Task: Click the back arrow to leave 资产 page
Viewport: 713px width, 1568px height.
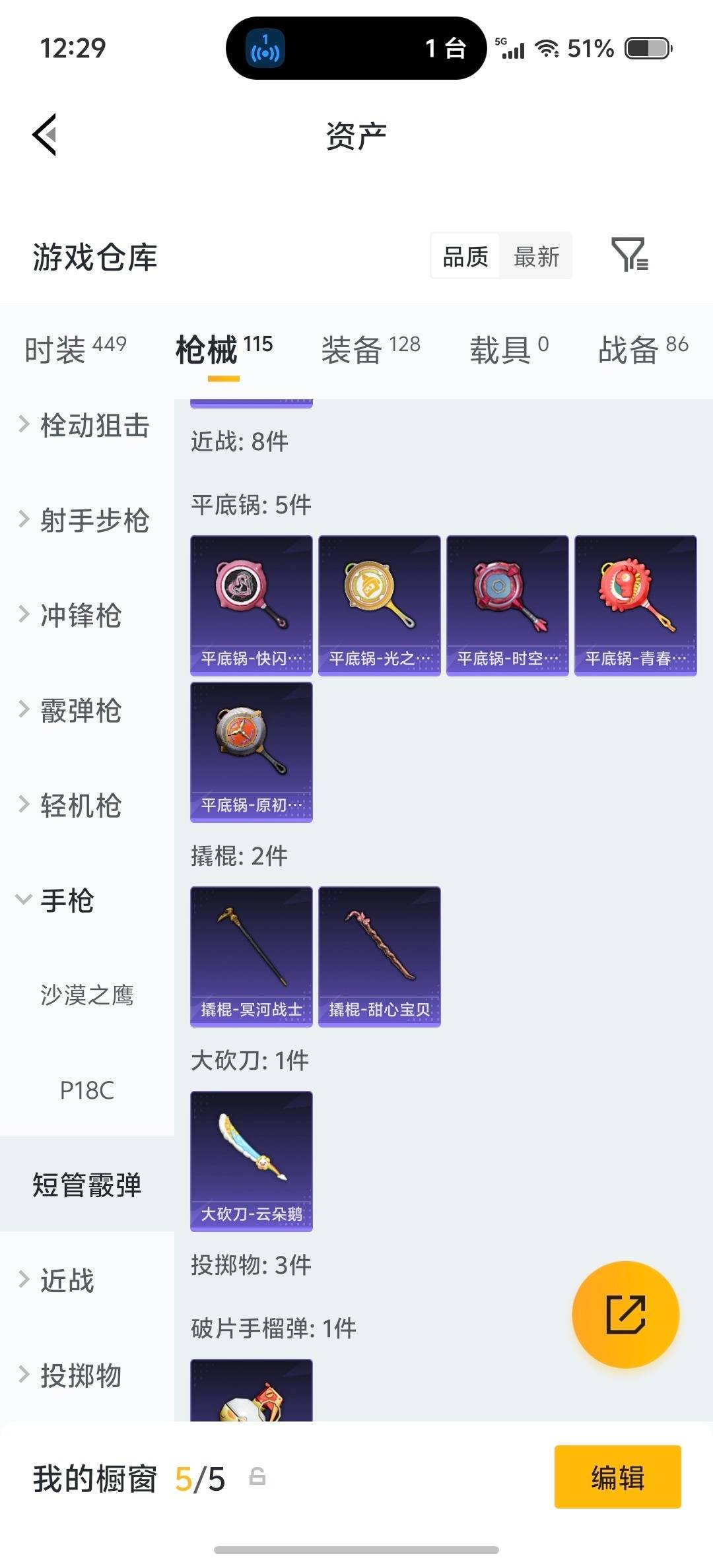Action: pyautogui.click(x=44, y=134)
